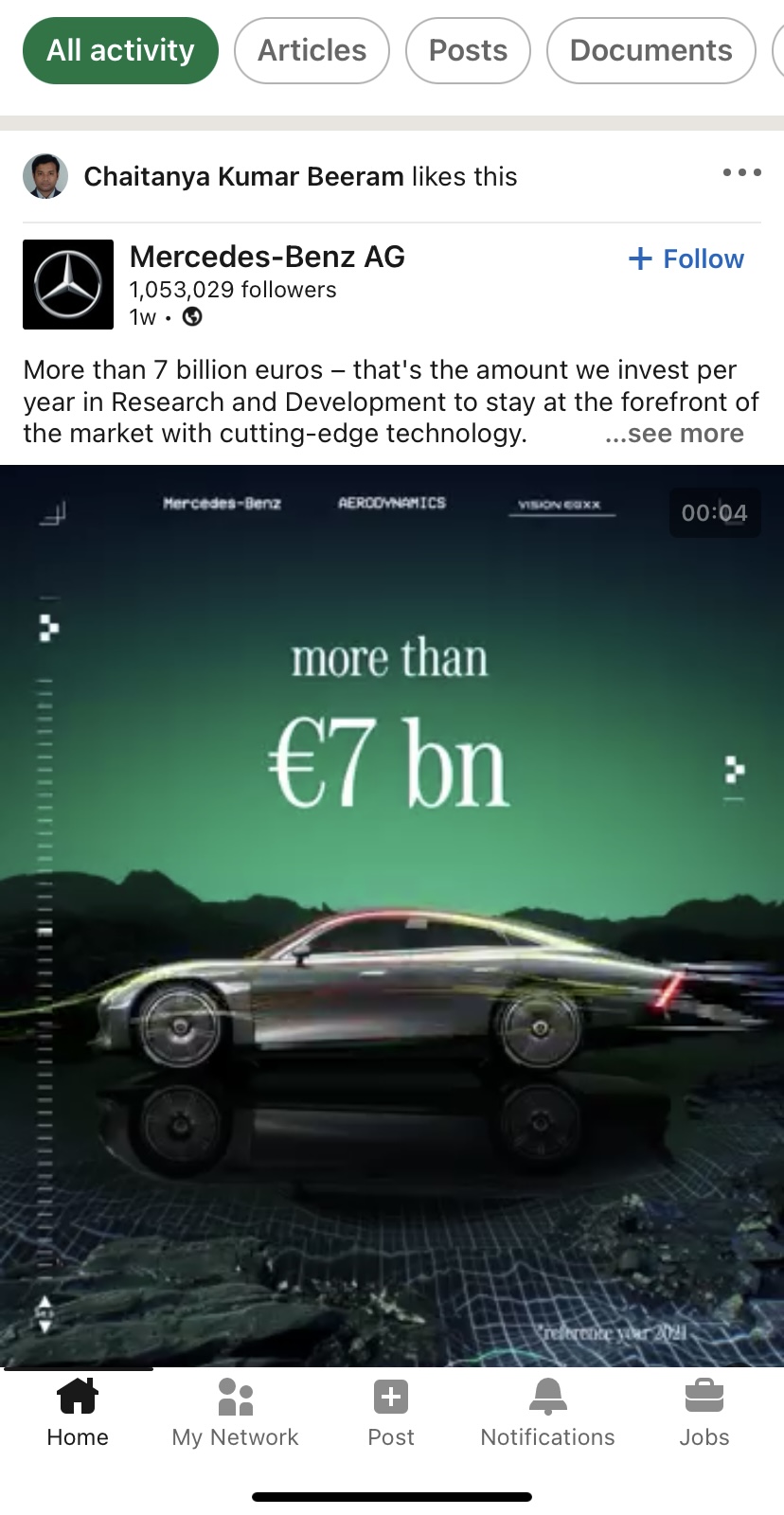784x1515 pixels.
Task: Switch to the Jobs tab
Action: (x=704, y=1413)
